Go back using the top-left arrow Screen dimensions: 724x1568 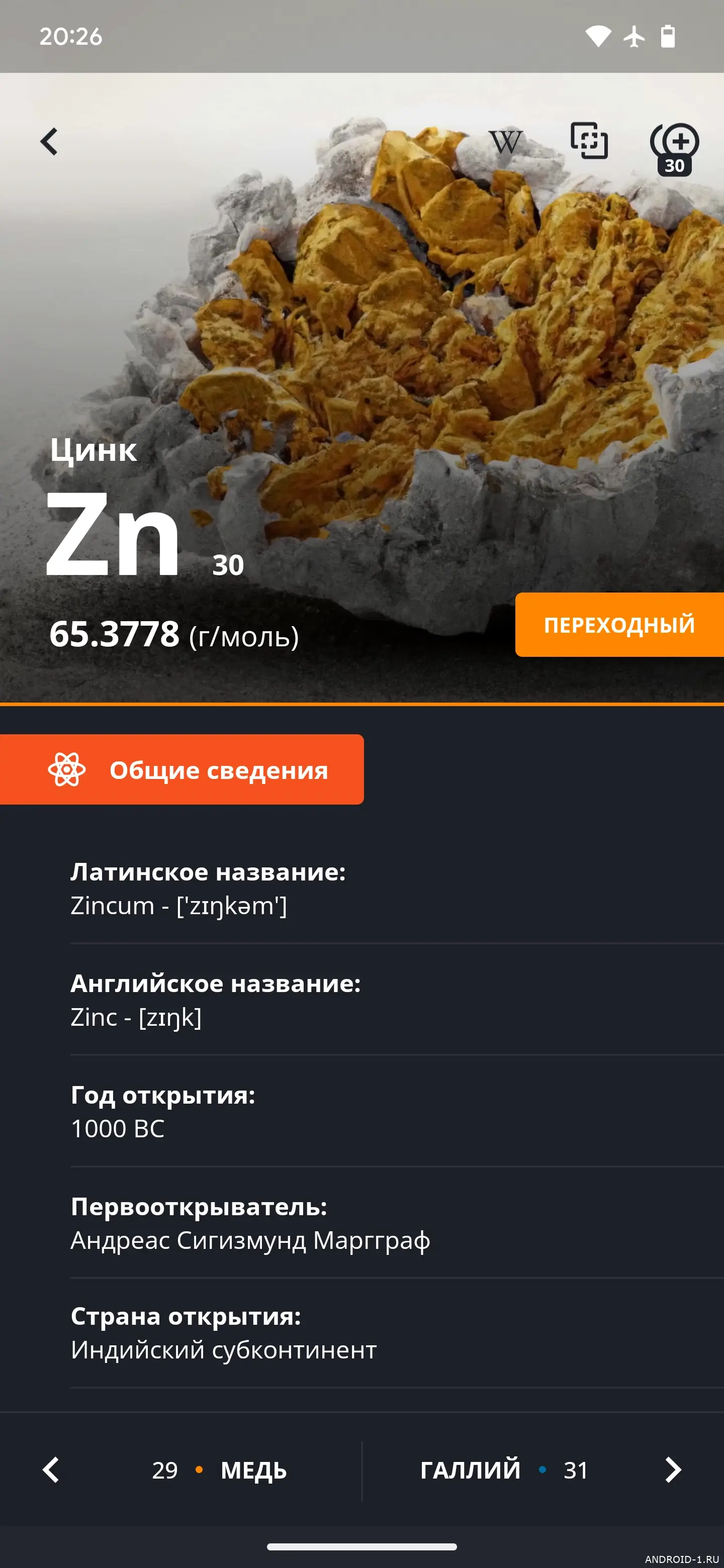click(49, 142)
